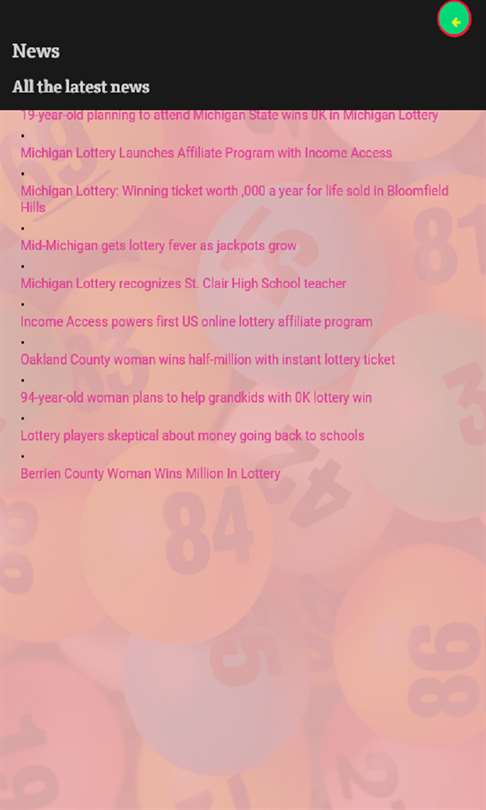This screenshot has height=810, width=486.
Task: Read the Bloomfield Hills winning ticket story
Action: coord(234,199)
